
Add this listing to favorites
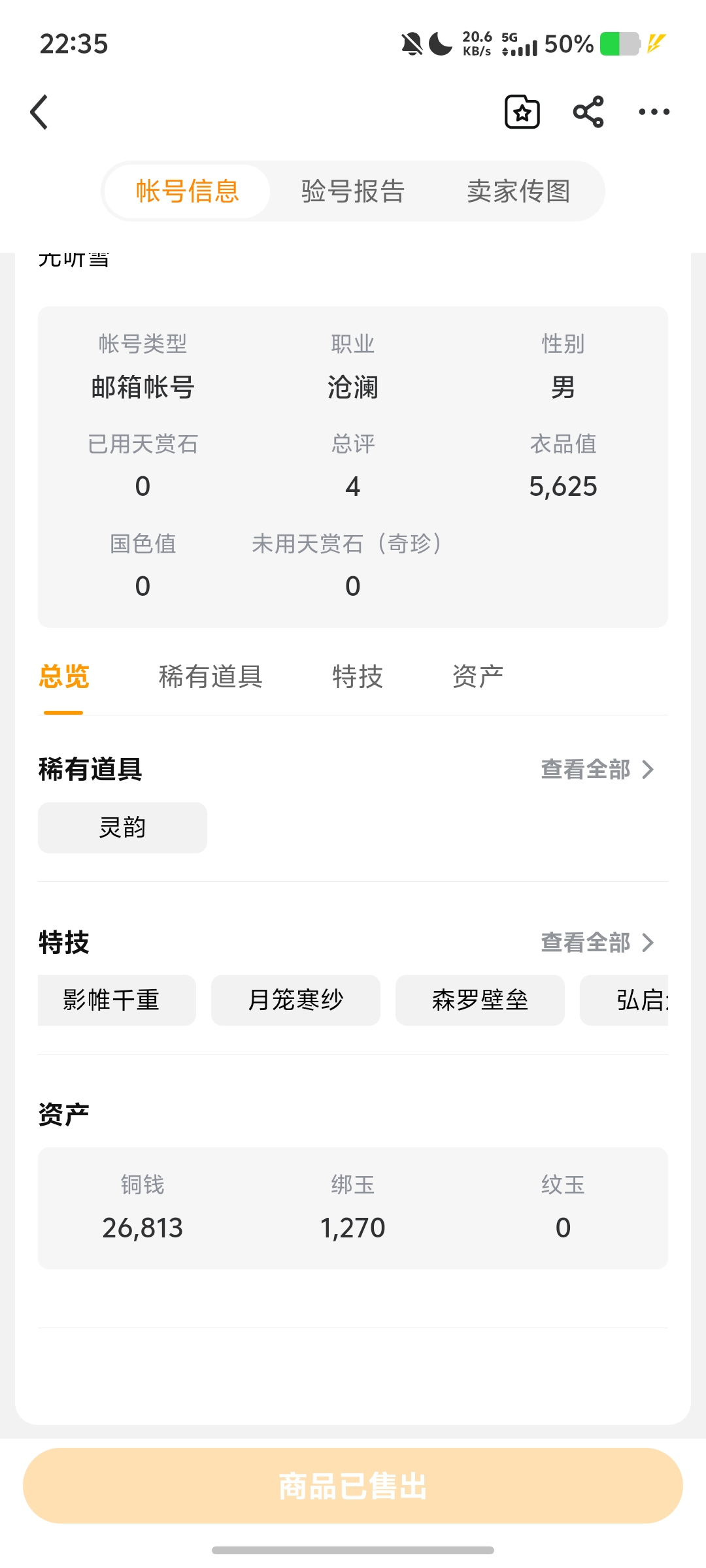522,112
